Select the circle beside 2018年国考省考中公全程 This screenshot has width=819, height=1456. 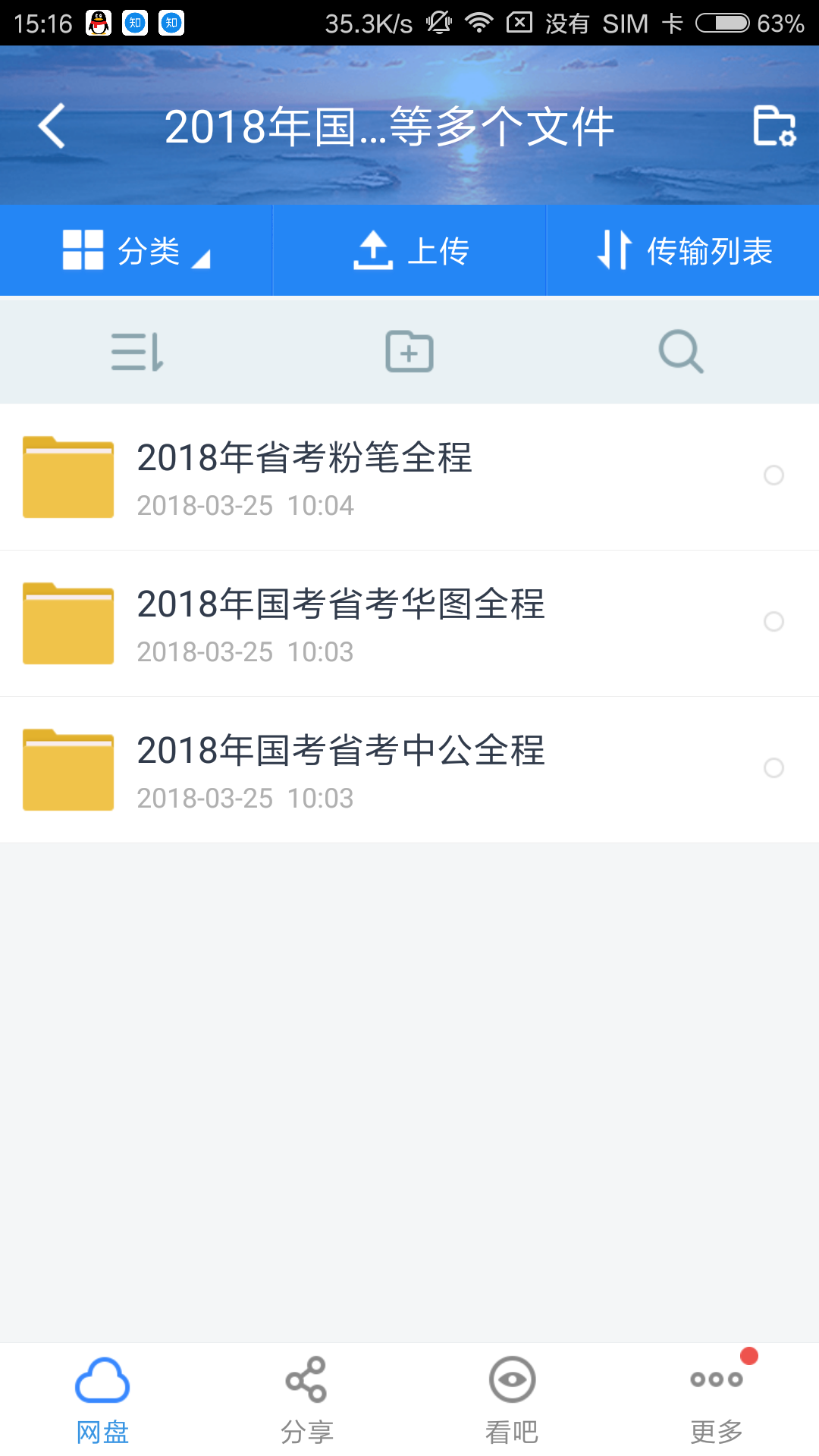pyautogui.click(x=774, y=768)
